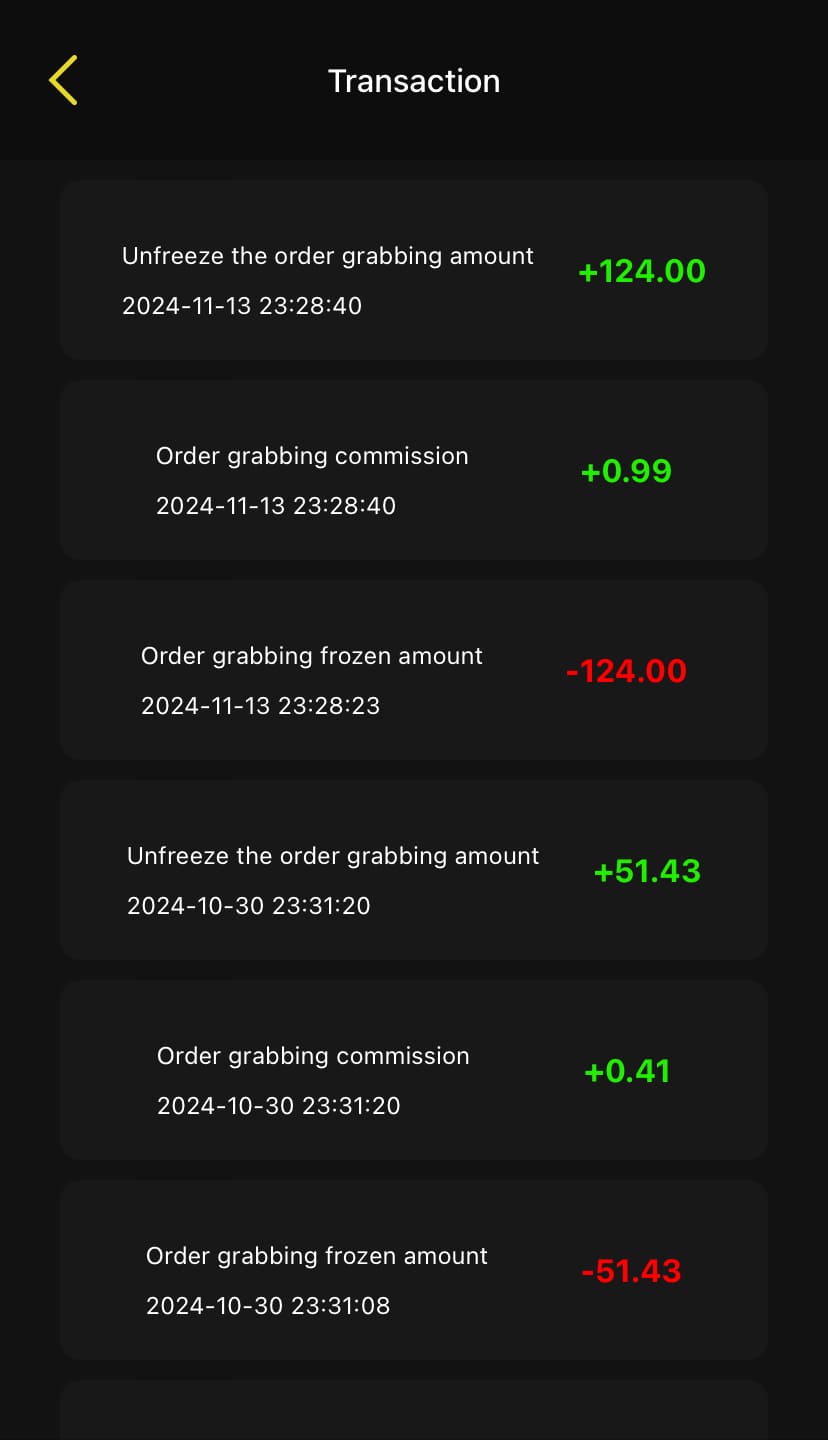Go back using the yellow arrow
828x1440 pixels.
(x=63, y=80)
